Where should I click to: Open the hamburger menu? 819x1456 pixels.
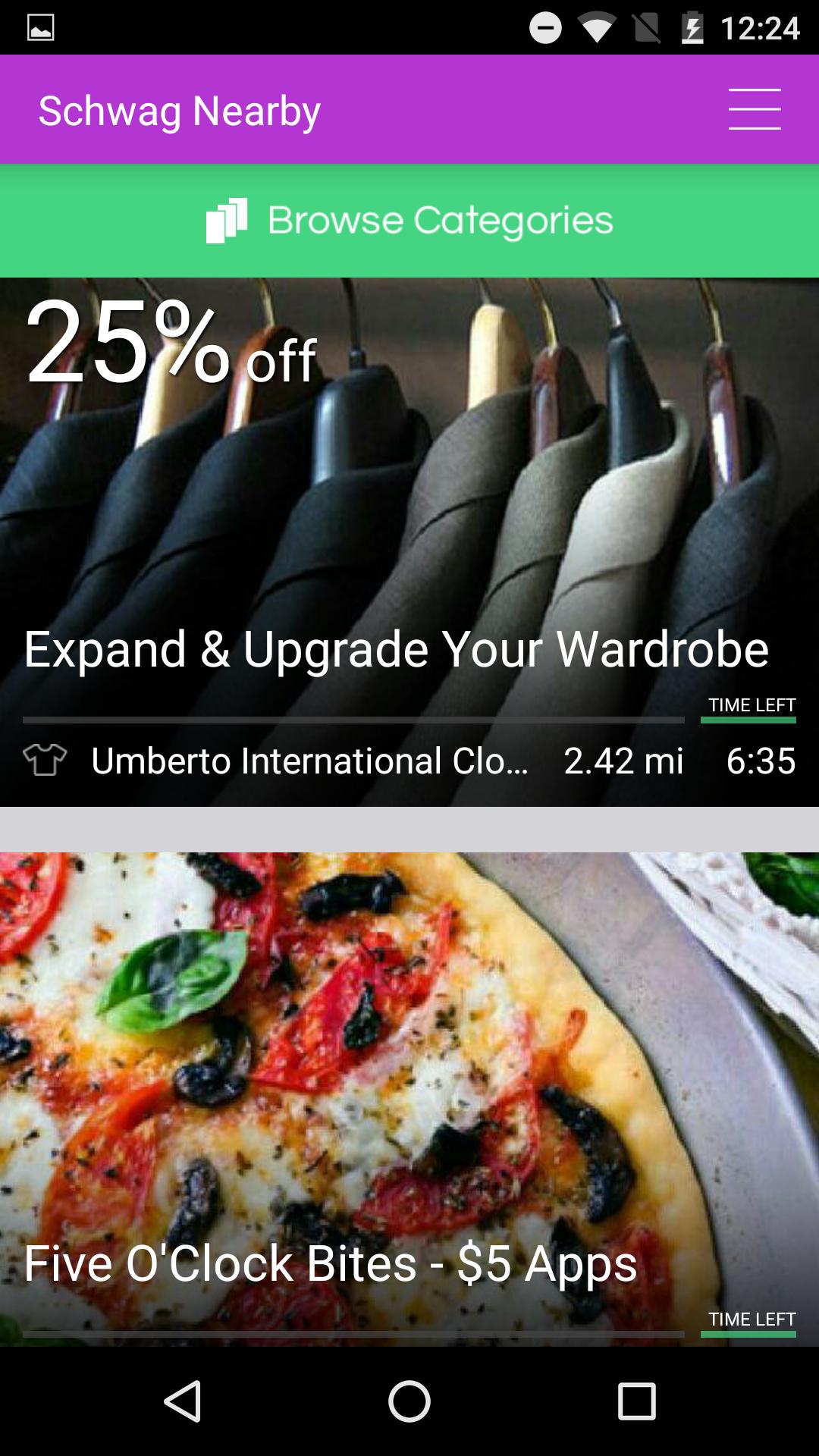755,109
